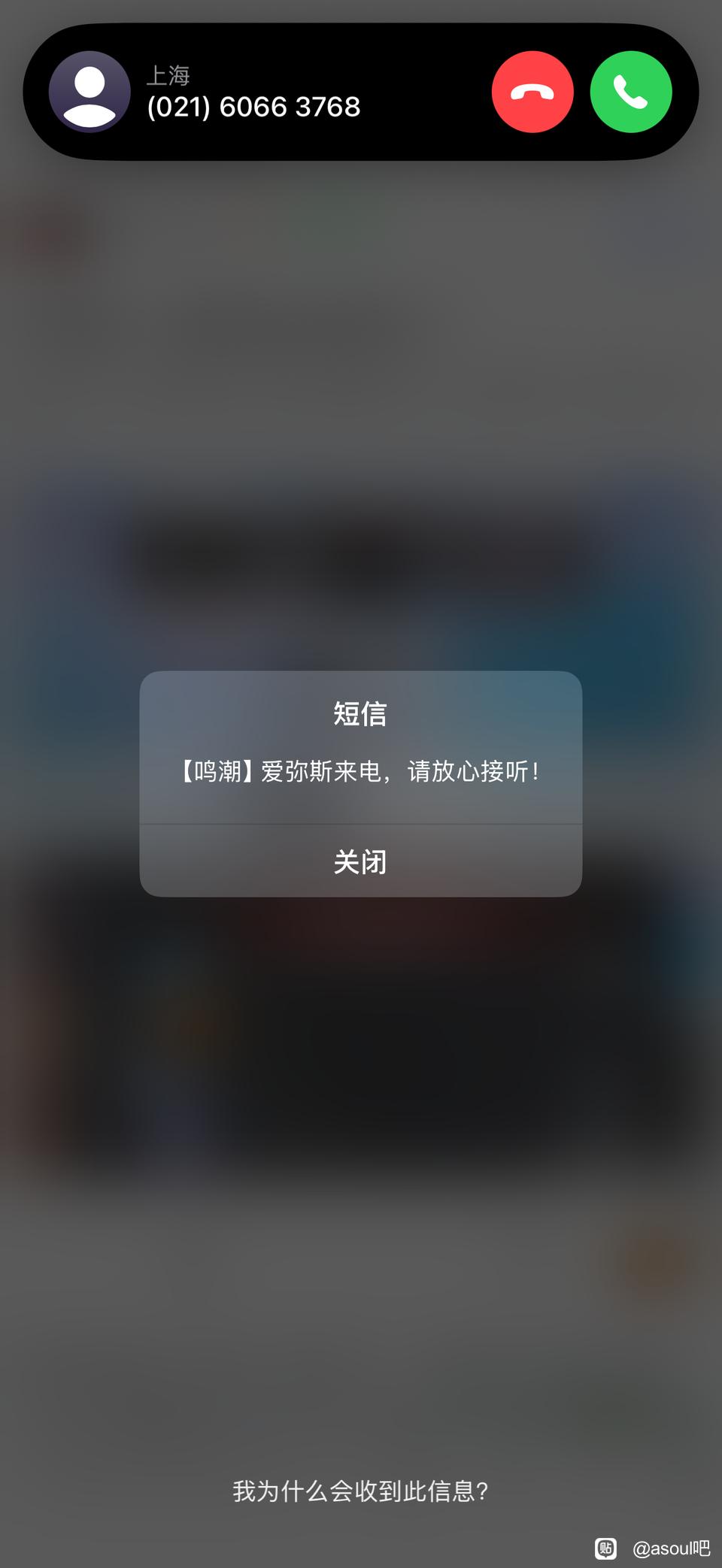Tap 关闭 to dismiss the 短信 alert
The width and height of the screenshot is (722, 1568).
(x=360, y=861)
